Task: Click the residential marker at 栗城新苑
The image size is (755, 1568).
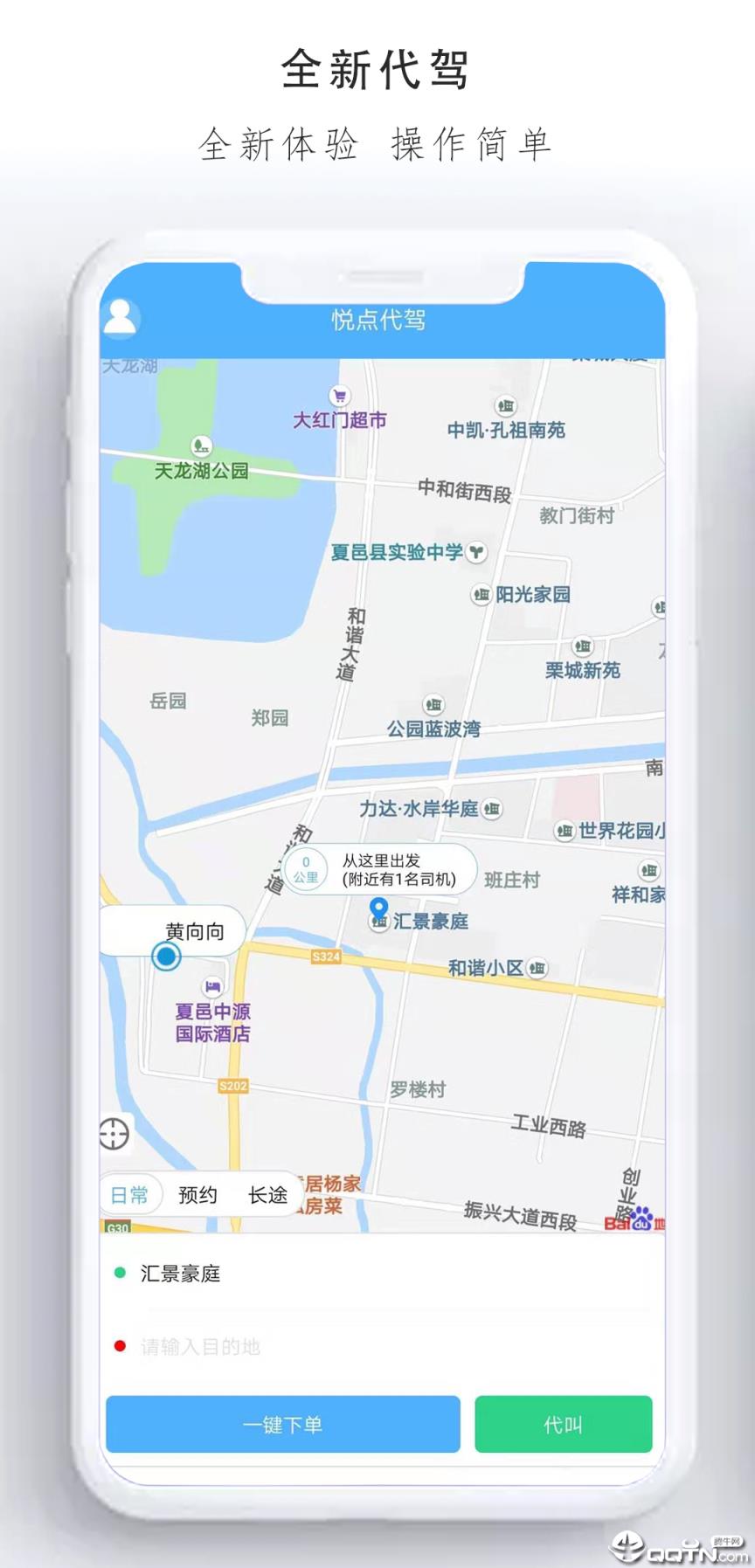Action: tap(583, 647)
